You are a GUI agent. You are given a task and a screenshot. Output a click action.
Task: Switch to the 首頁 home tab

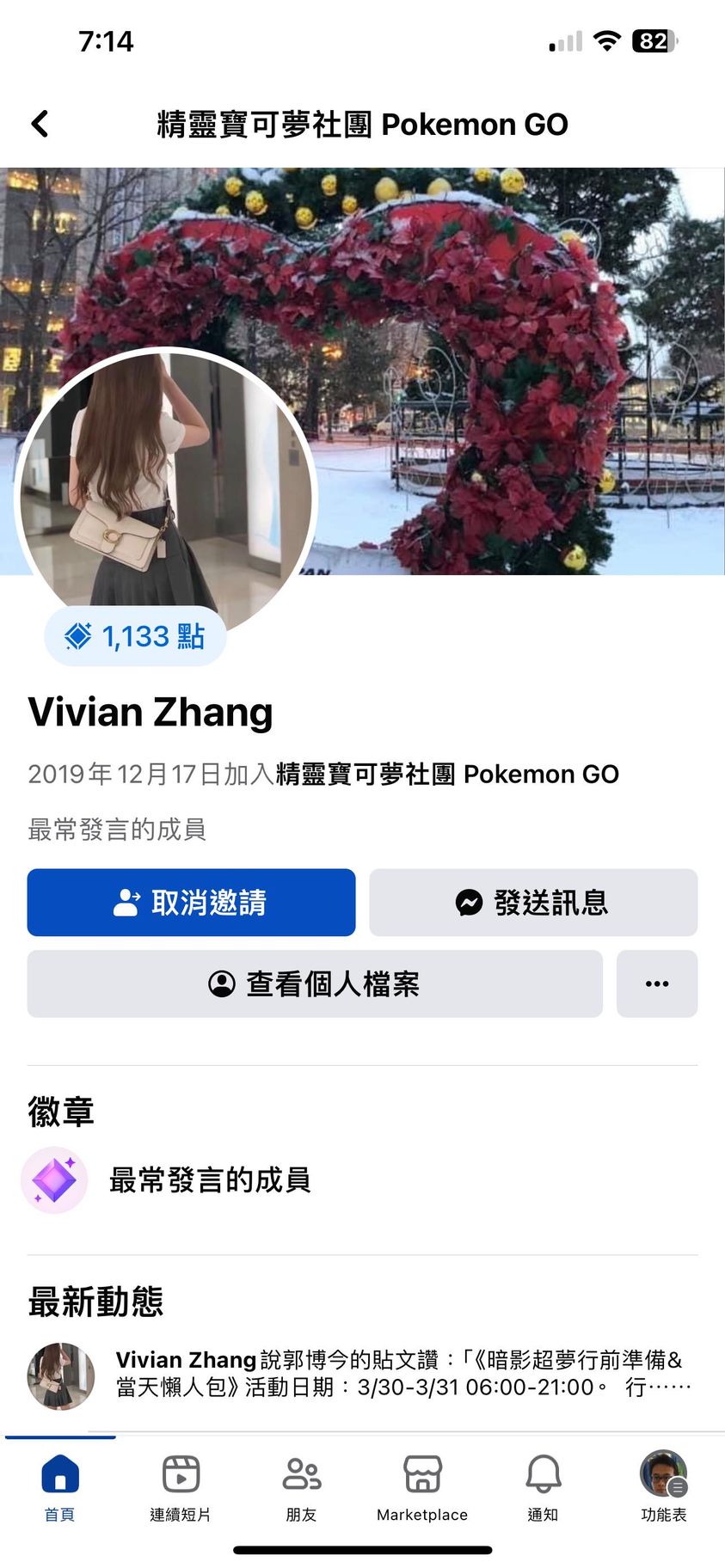pyautogui.click(x=60, y=1487)
